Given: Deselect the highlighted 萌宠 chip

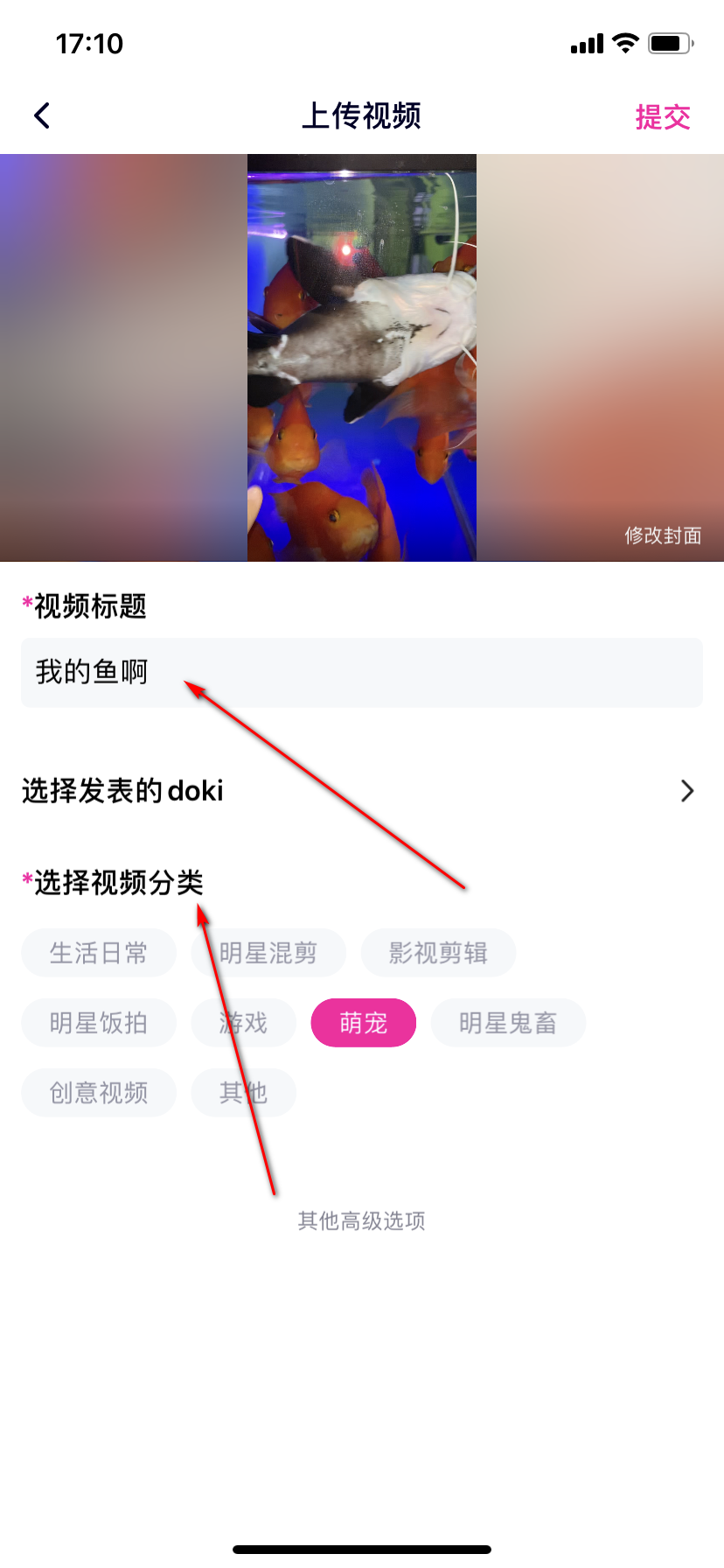Looking at the screenshot, I should (x=363, y=1023).
